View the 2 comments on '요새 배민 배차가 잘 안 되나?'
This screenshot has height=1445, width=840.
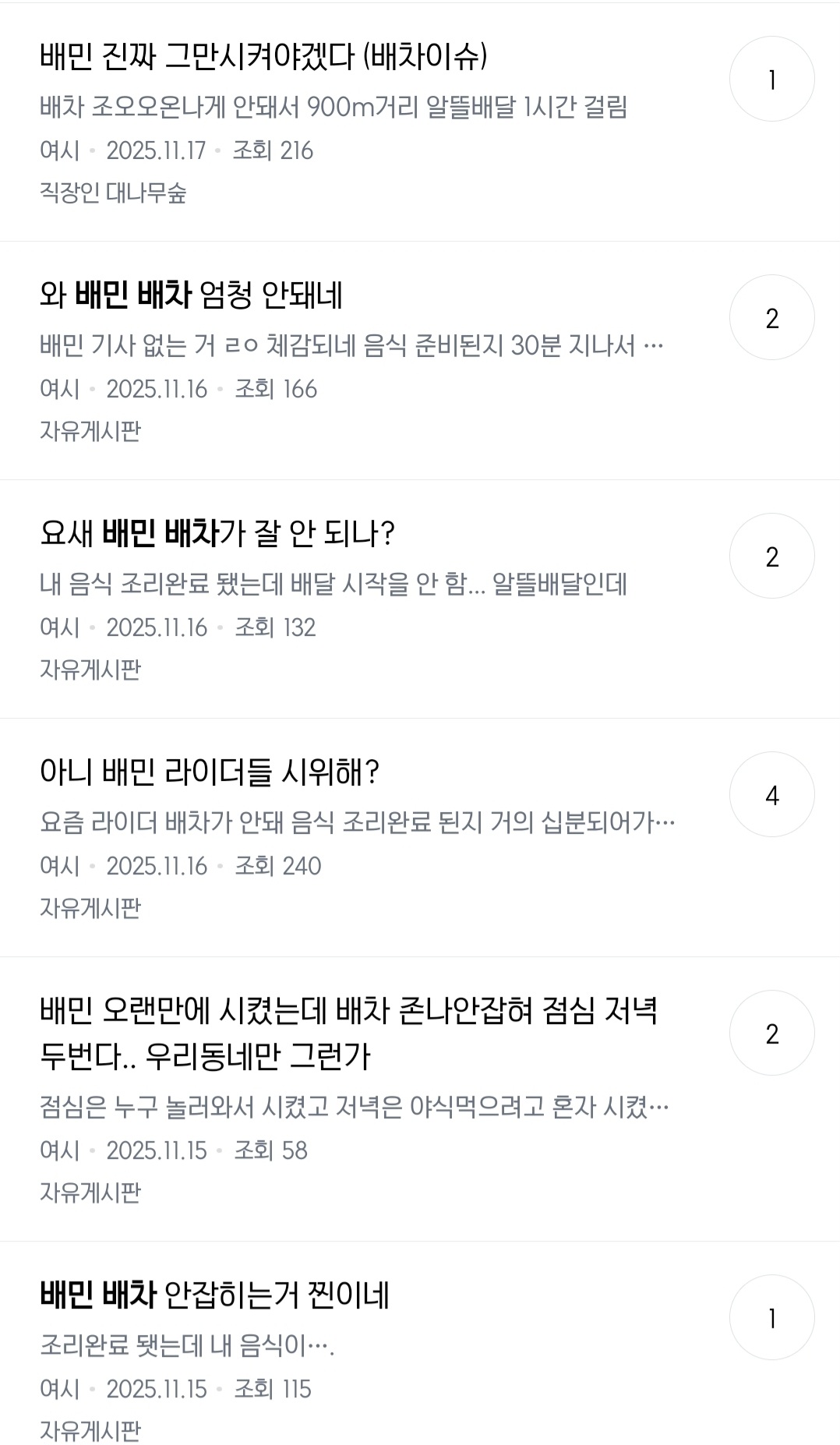[x=771, y=556]
